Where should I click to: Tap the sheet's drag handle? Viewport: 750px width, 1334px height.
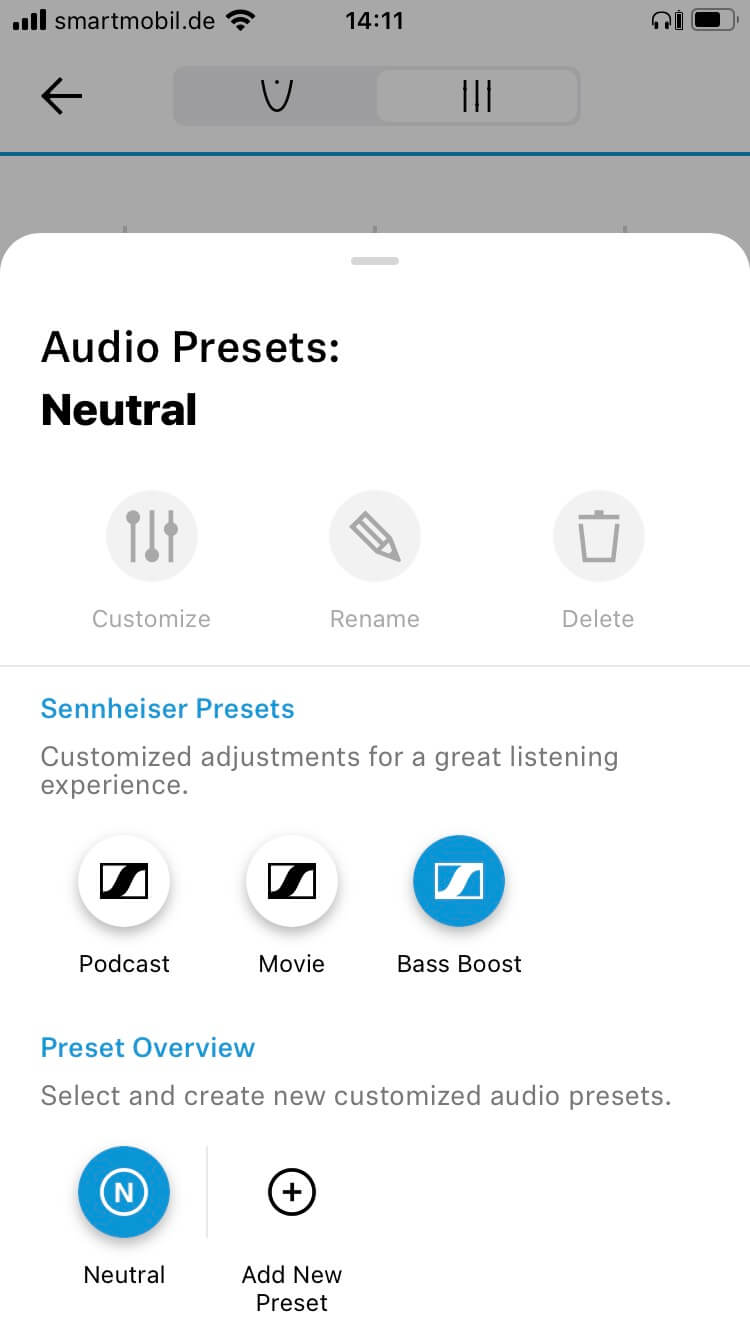tap(375, 261)
